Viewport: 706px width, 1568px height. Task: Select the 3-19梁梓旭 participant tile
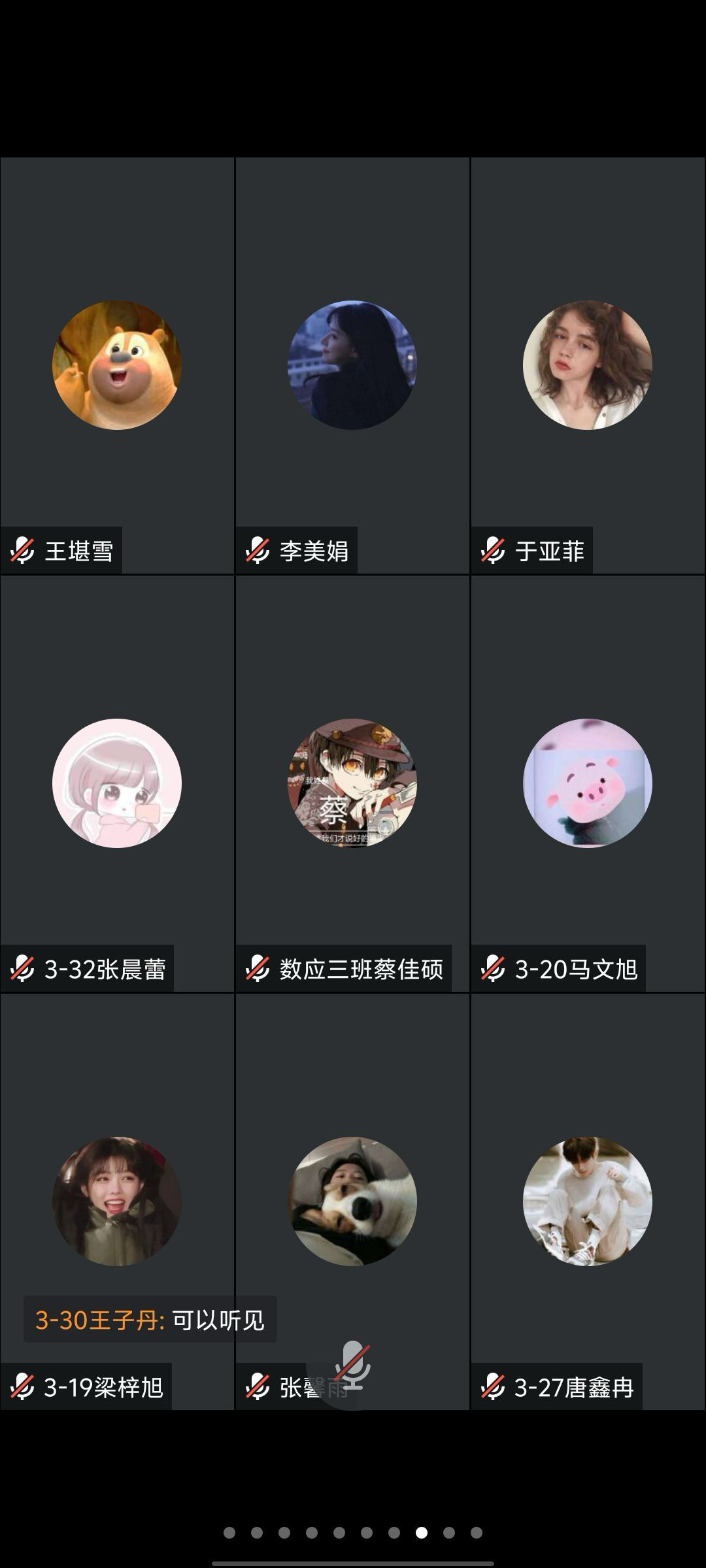[x=117, y=1201]
